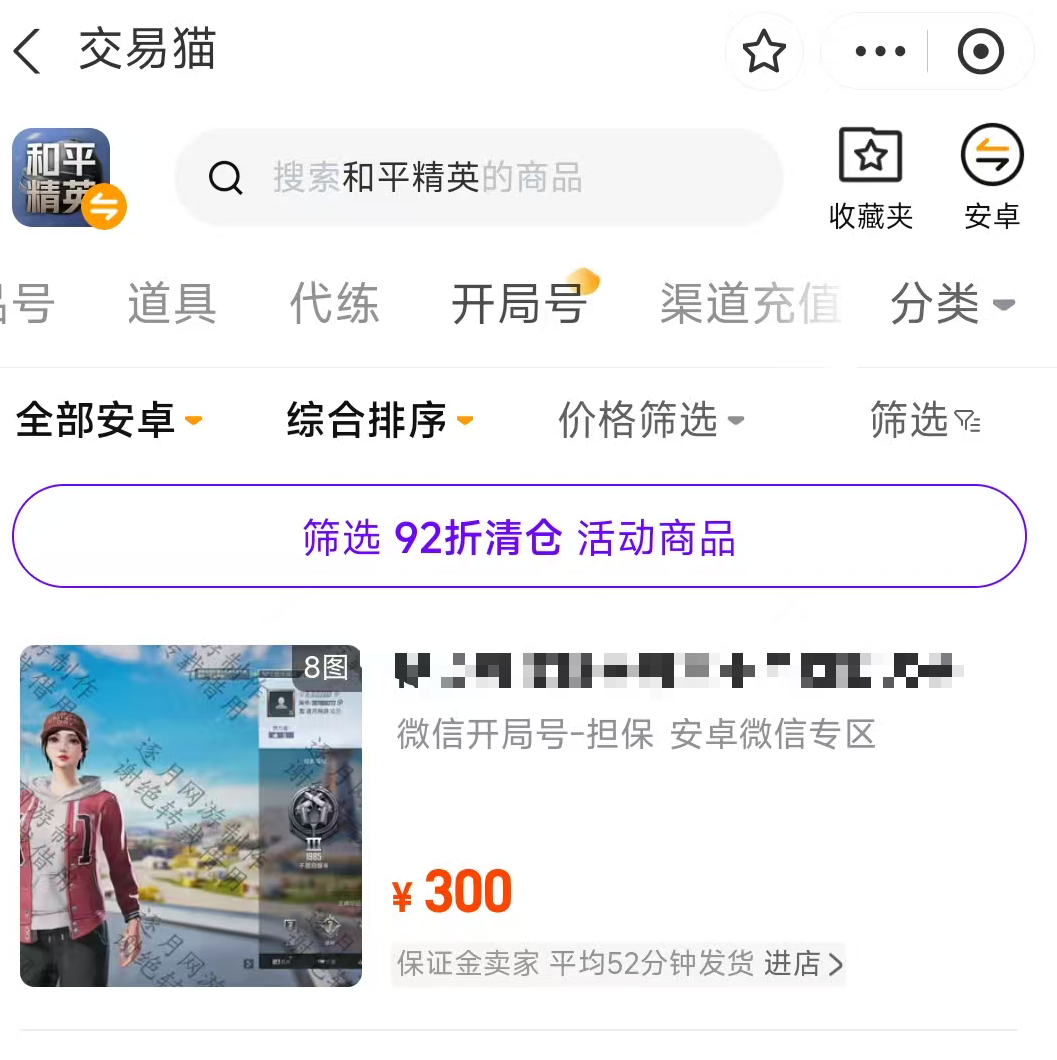This screenshot has height=1060, width=1057.
Task: Search 和平精英 products in the search box
Action: pyautogui.click(x=478, y=178)
